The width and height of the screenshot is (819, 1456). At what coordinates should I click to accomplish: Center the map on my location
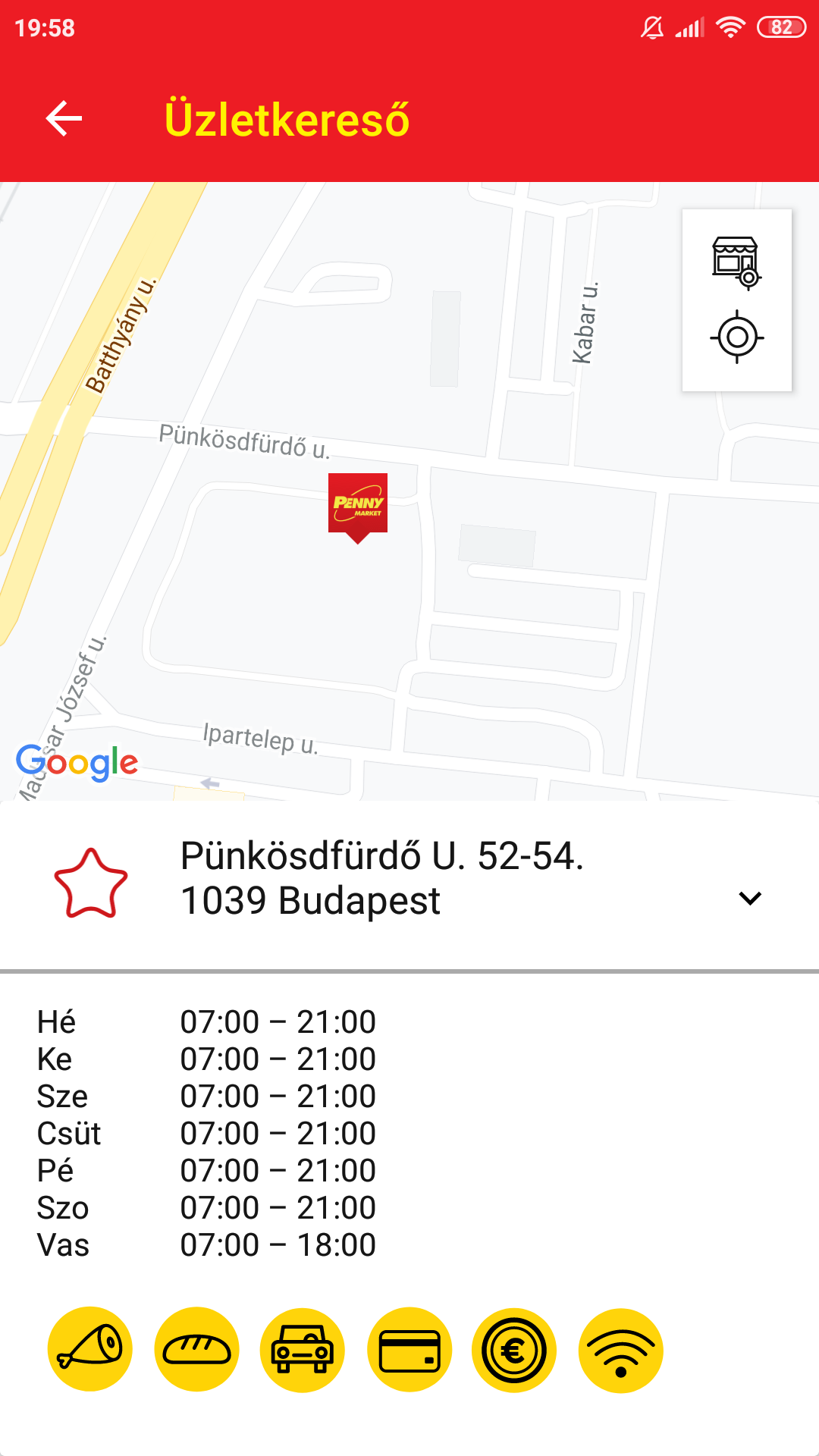click(x=737, y=337)
